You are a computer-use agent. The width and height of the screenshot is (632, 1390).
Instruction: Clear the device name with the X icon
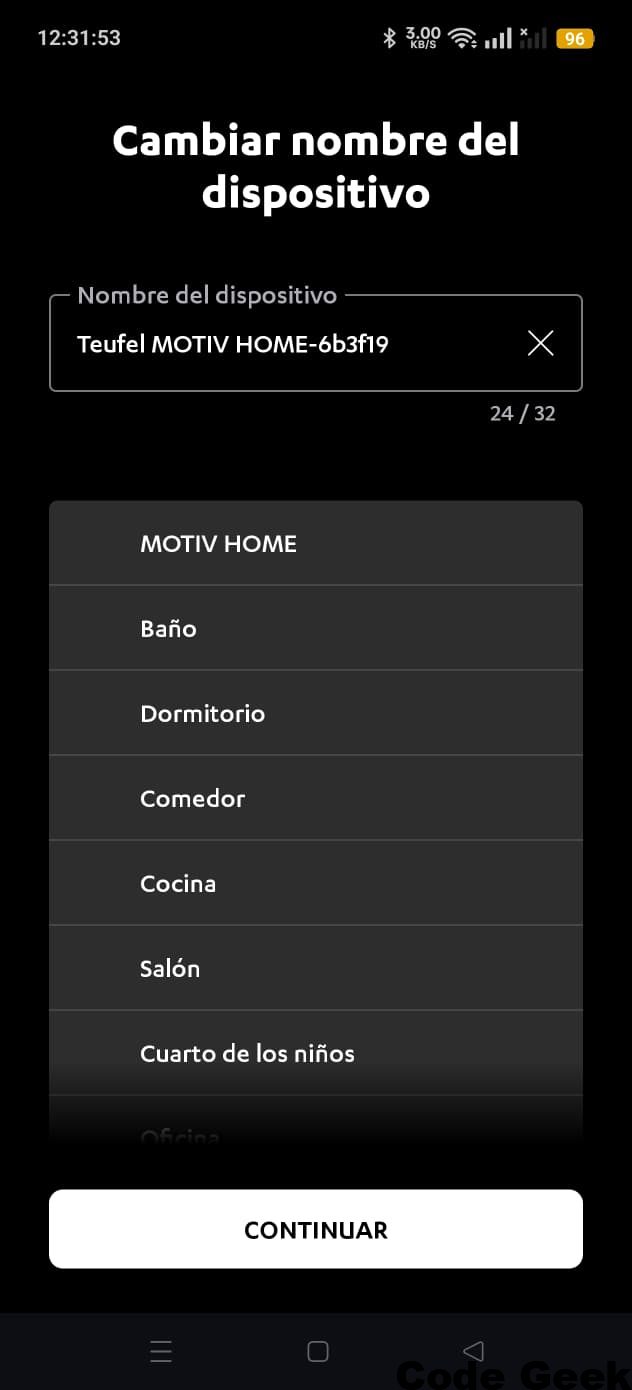coord(540,344)
